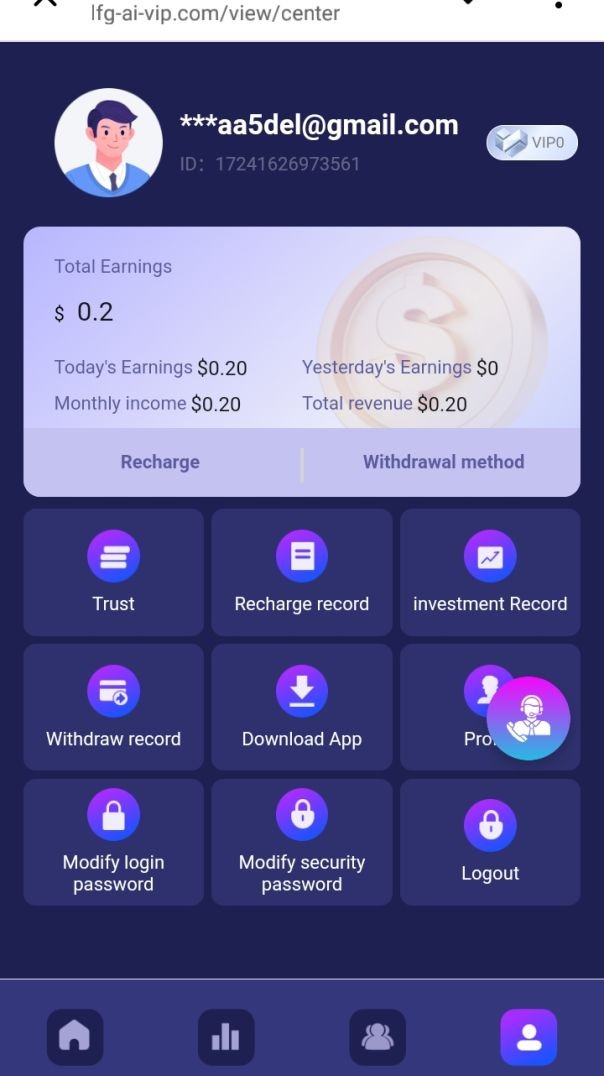Open Modify security password
The height and width of the screenshot is (1076, 604).
click(302, 842)
